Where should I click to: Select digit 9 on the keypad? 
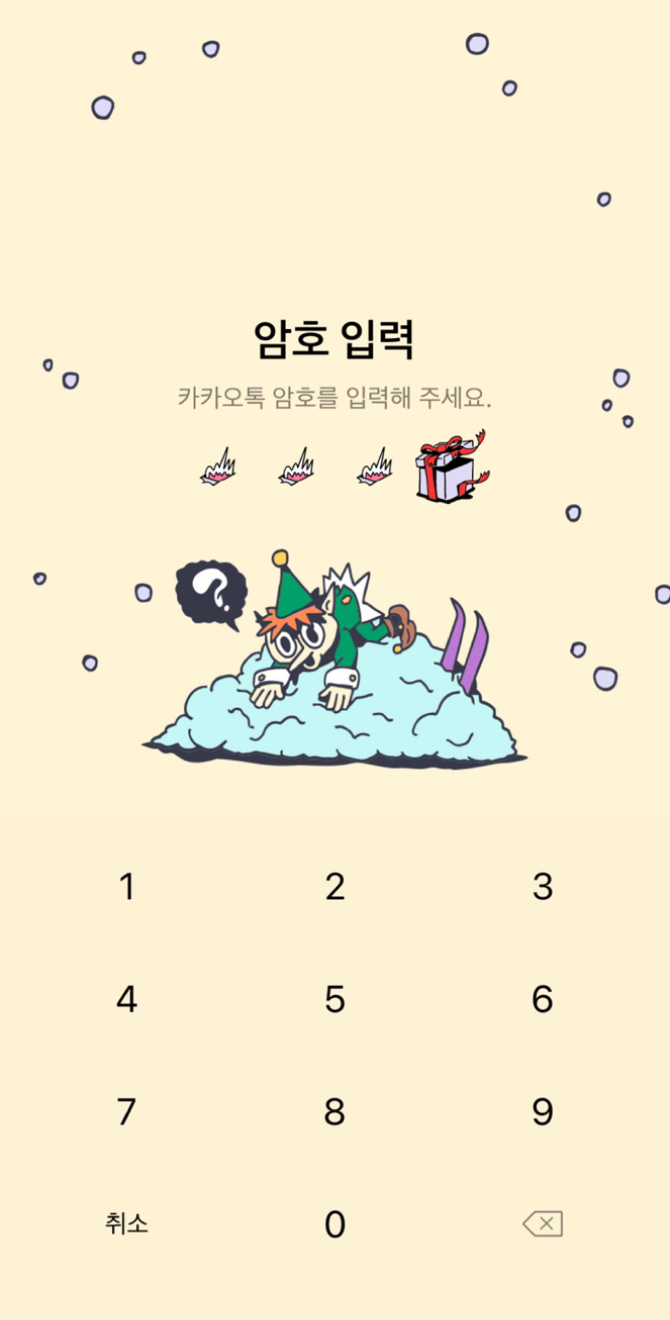542,1112
